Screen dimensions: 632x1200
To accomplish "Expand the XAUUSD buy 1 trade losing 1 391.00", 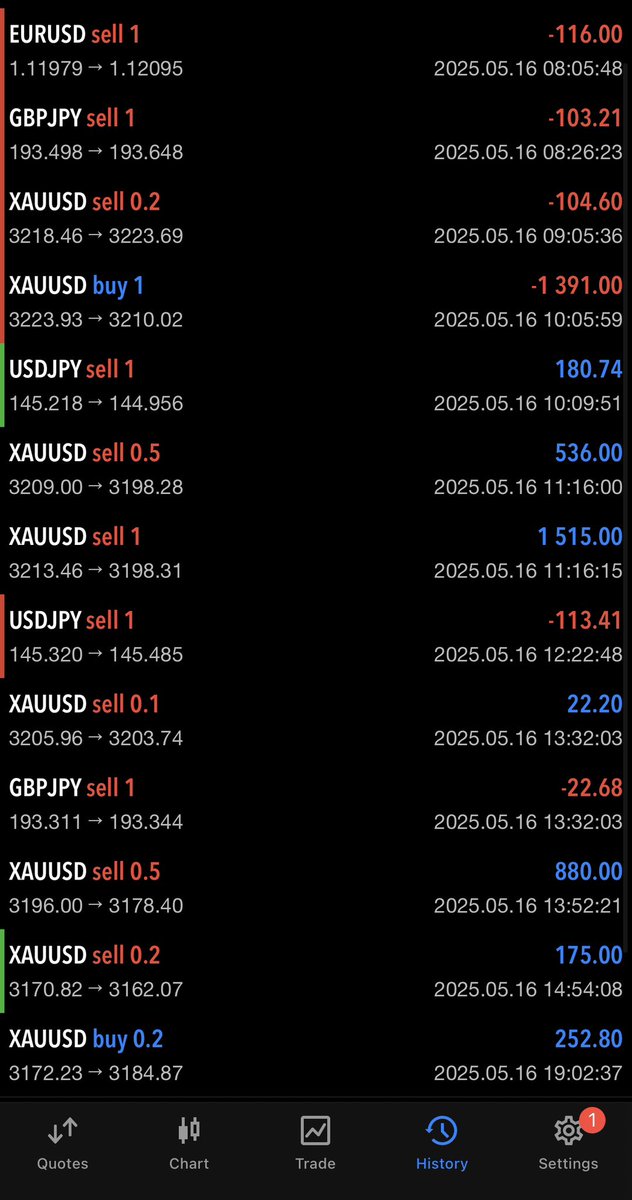I will point(316,302).
